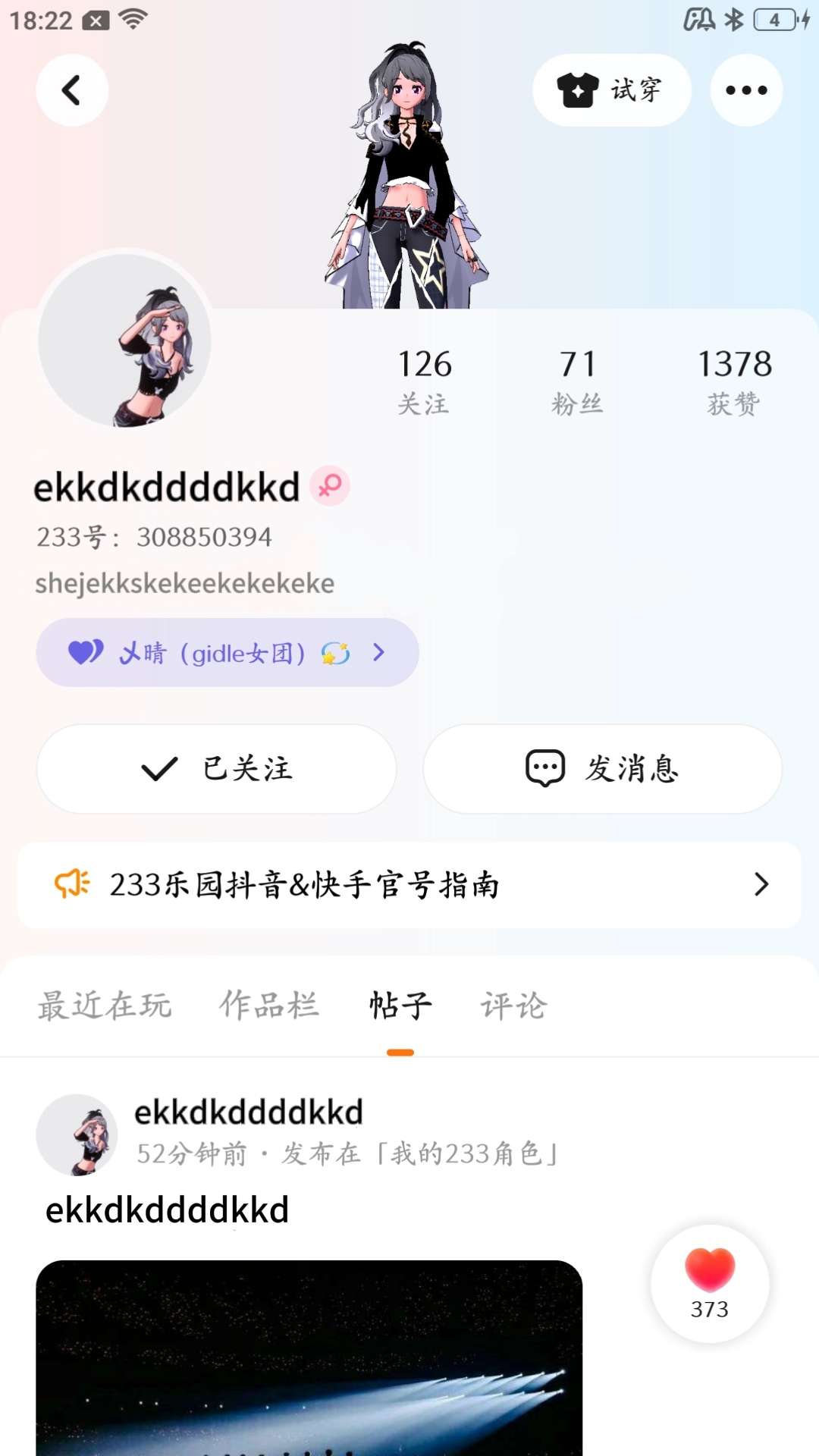Open the 我的233角色 topic link
Viewport: 819px width, 1456px height.
pos(467,1153)
